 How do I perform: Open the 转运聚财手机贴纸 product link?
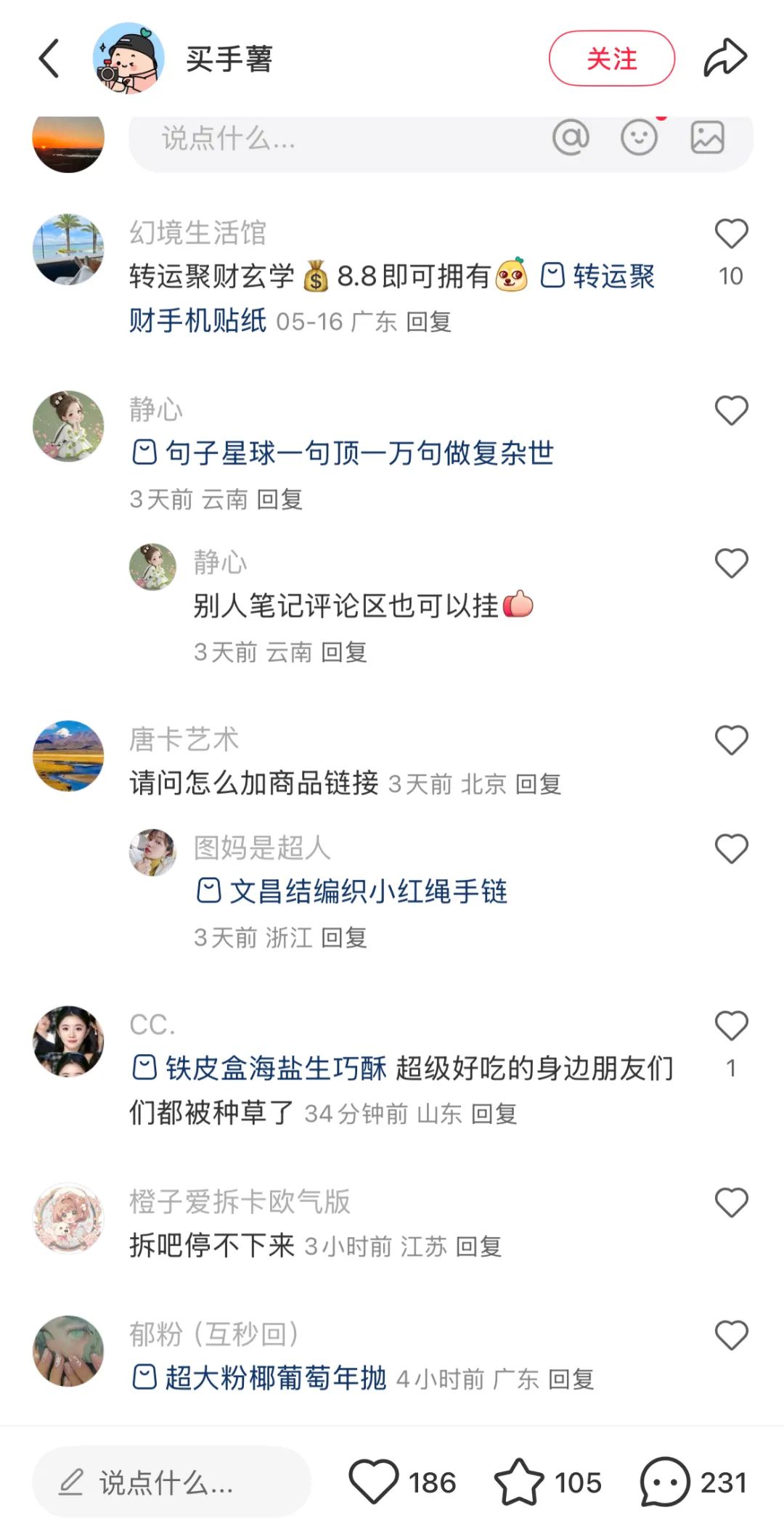(x=197, y=320)
